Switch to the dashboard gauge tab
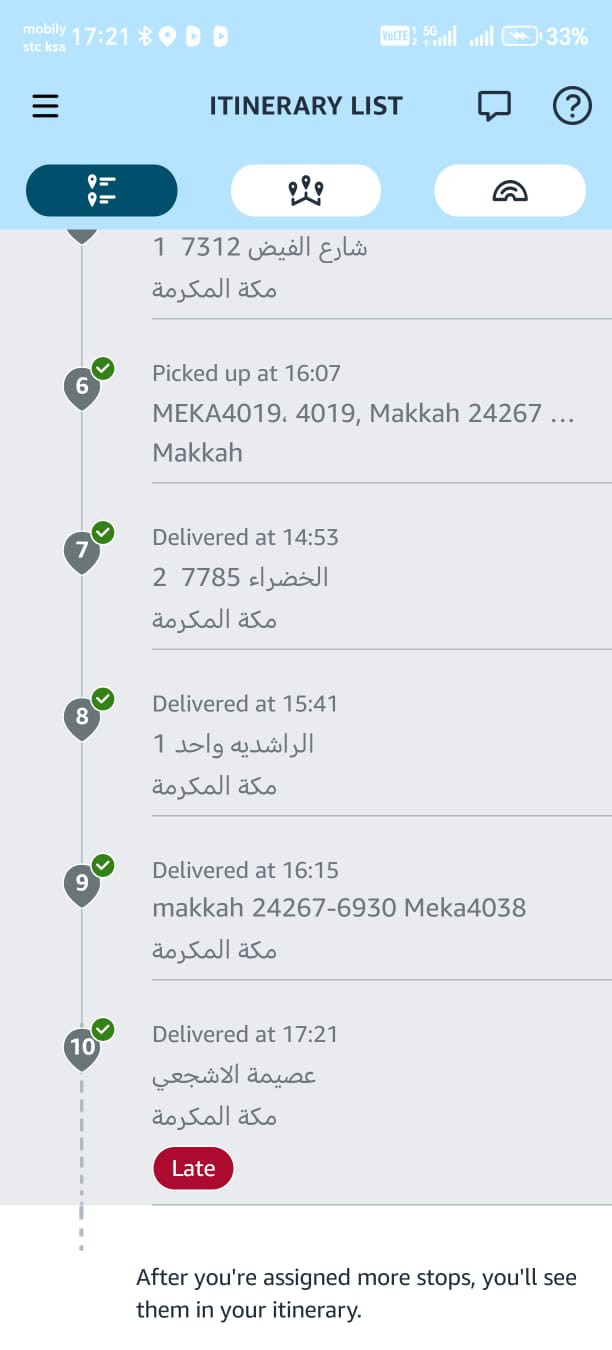The height and width of the screenshot is (1350, 612). 510,191
